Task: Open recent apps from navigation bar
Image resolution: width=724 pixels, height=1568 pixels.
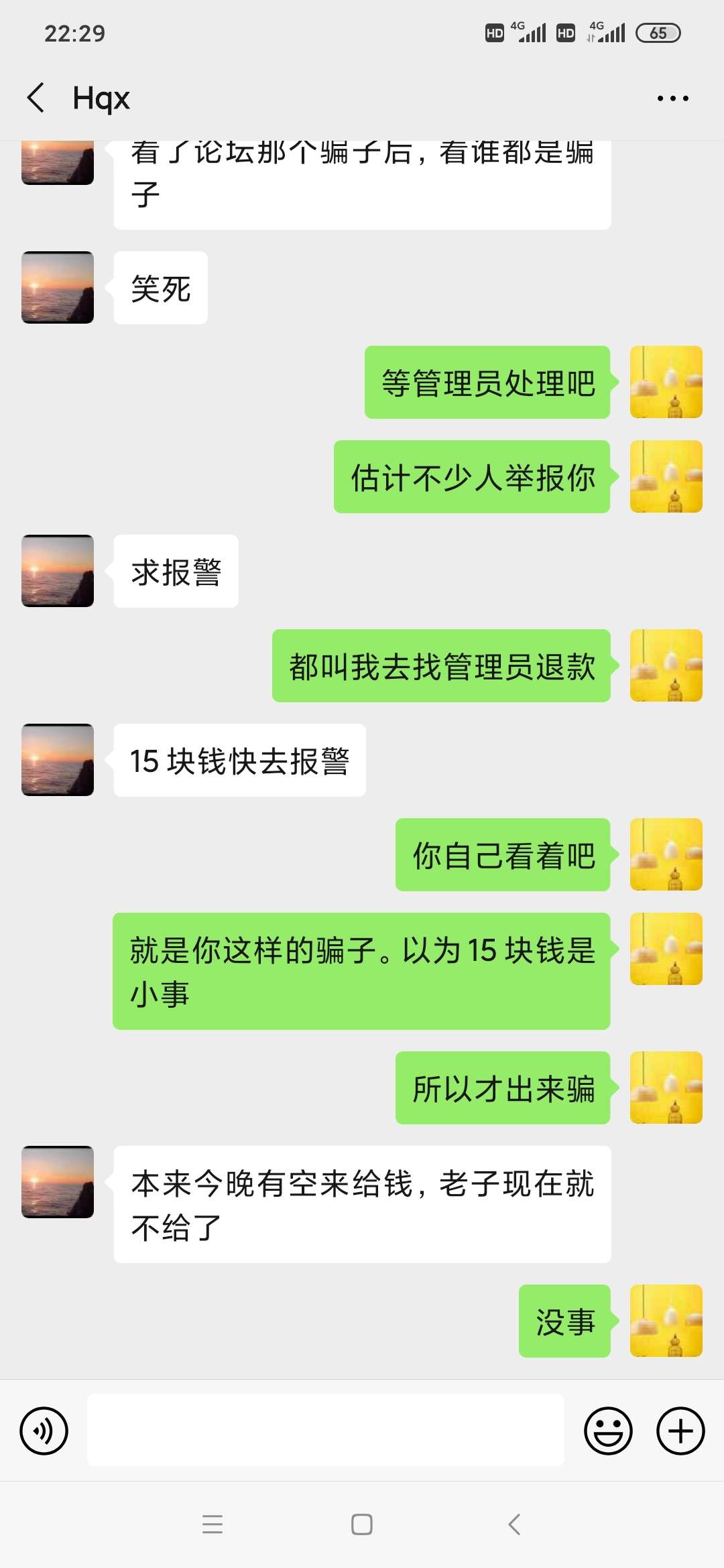Action: coord(213,1524)
